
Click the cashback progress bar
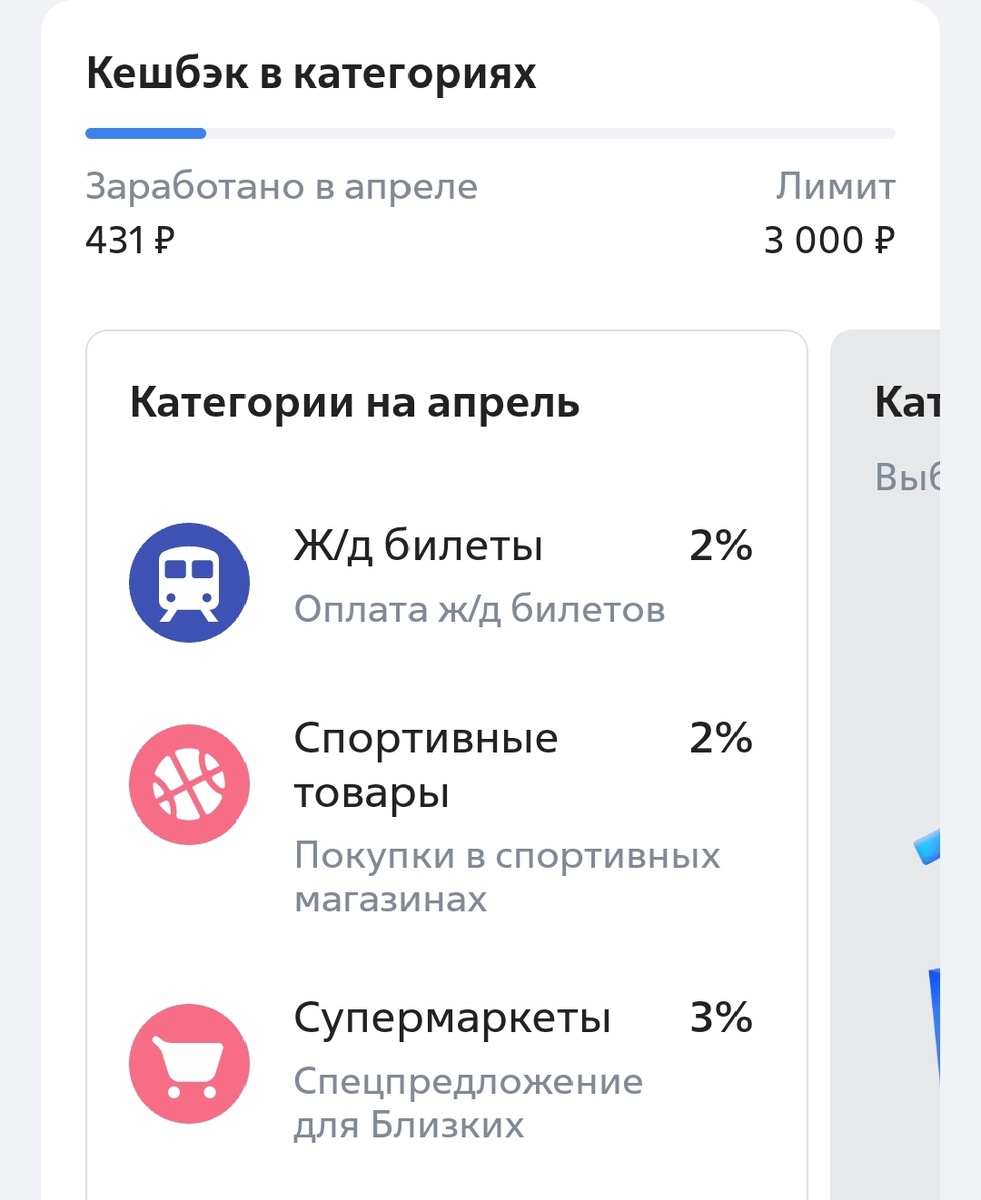pos(490,133)
